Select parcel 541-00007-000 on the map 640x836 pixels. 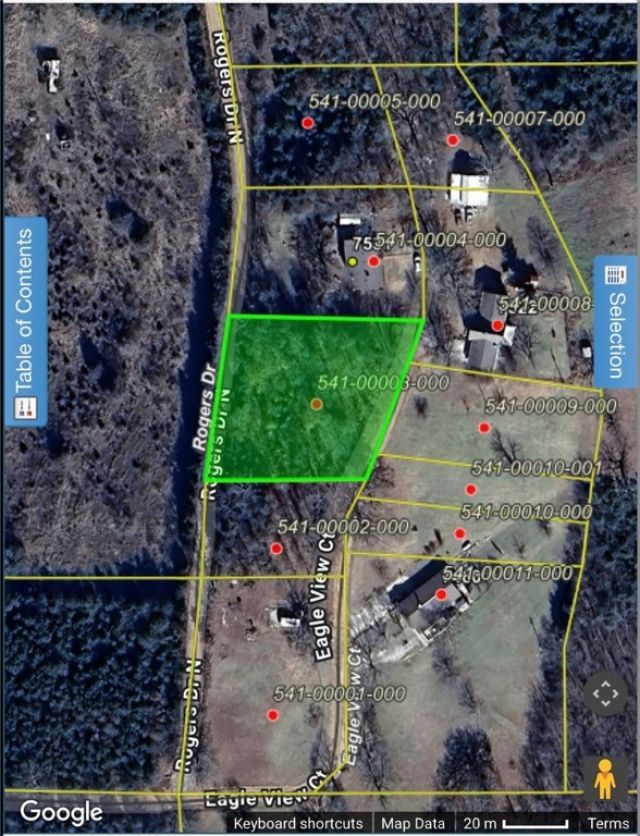tap(453, 140)
